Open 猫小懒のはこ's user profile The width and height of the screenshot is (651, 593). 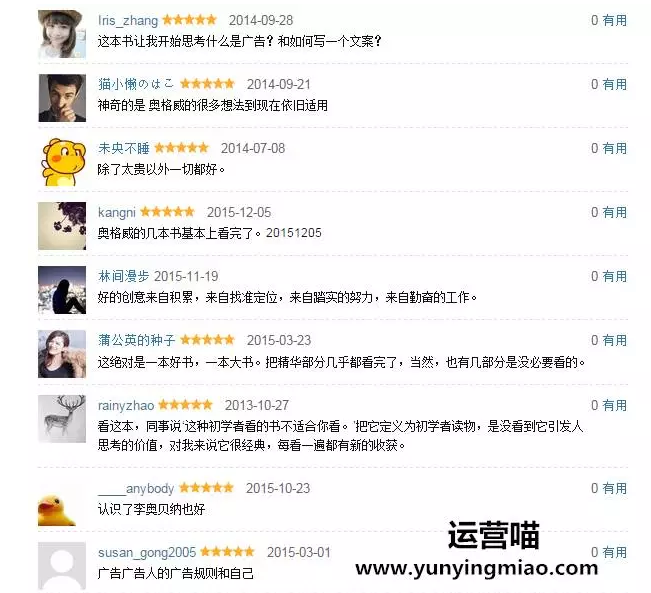[x=136, y=84]
